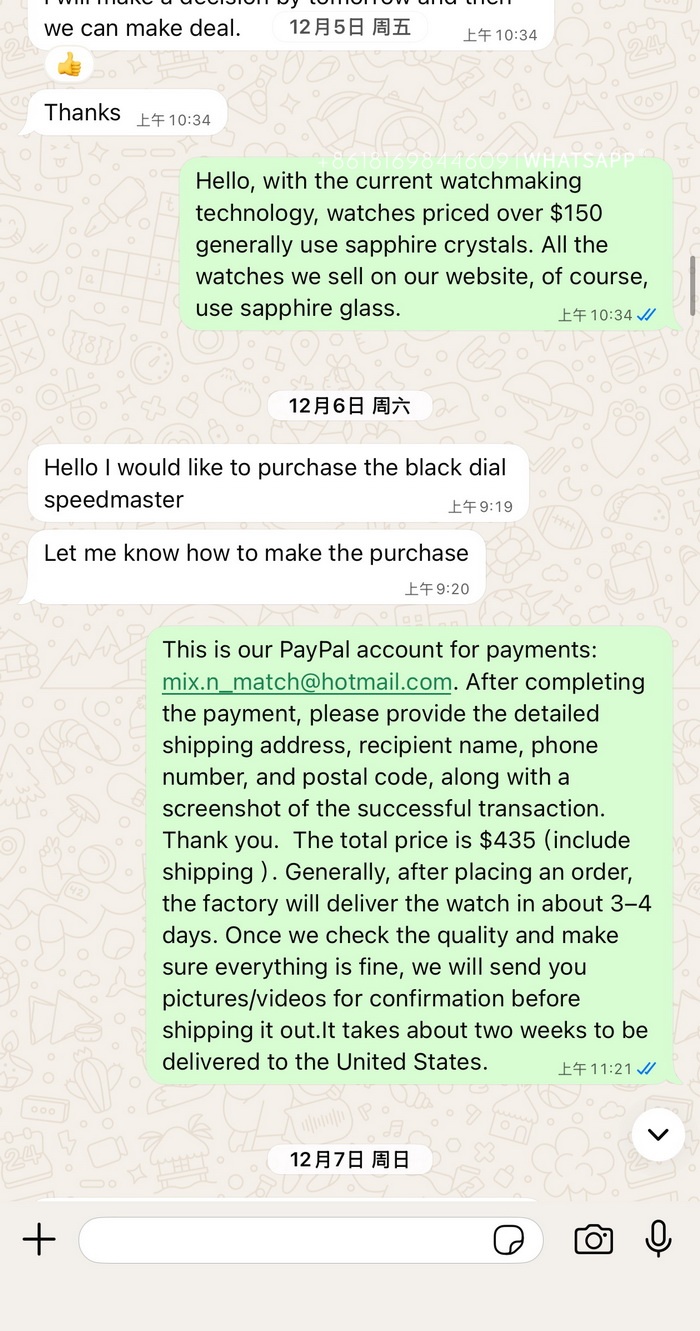The height and width of the screenshot is (1331, 700).
Task: Open the sticker picker icon
Action: tap(509, 1240)
